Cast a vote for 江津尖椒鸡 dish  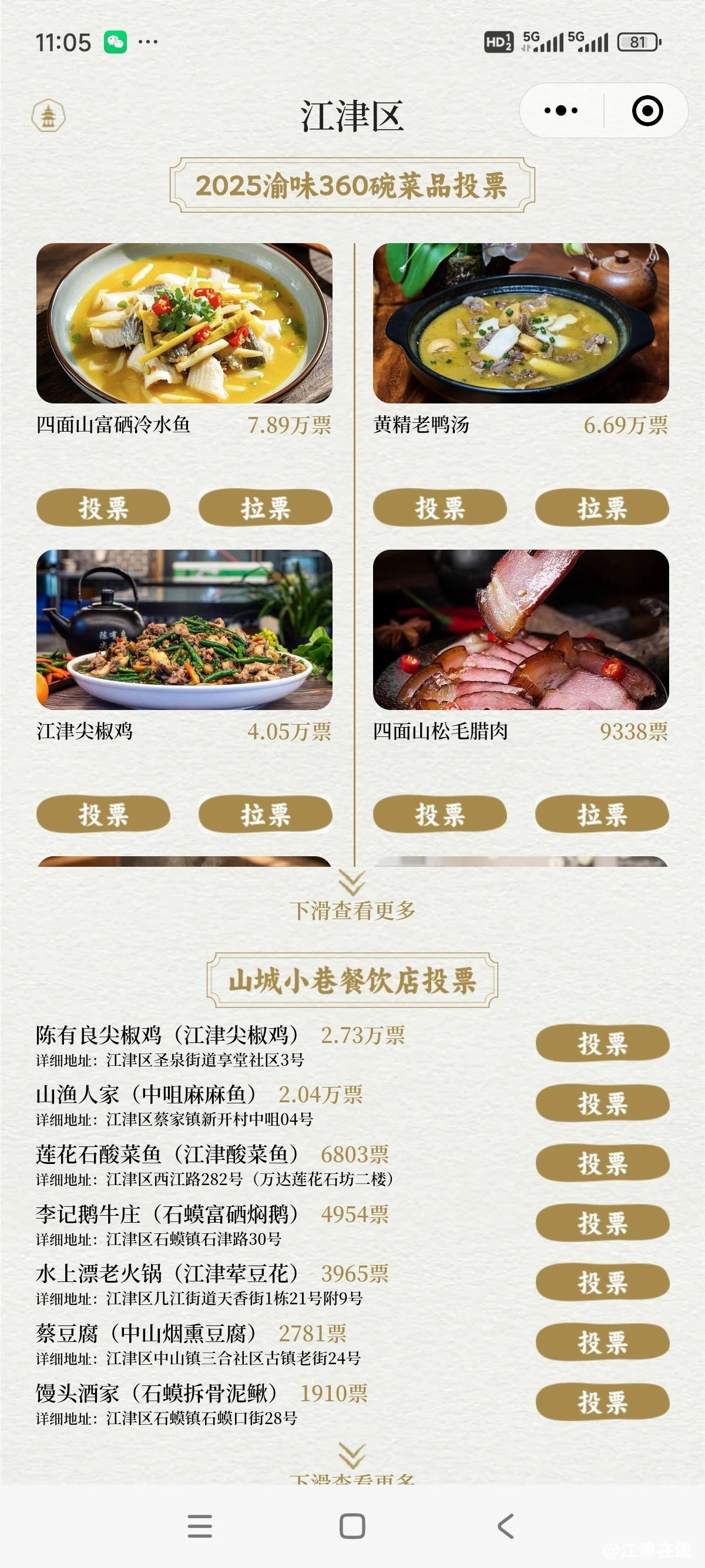coord(103,815)
